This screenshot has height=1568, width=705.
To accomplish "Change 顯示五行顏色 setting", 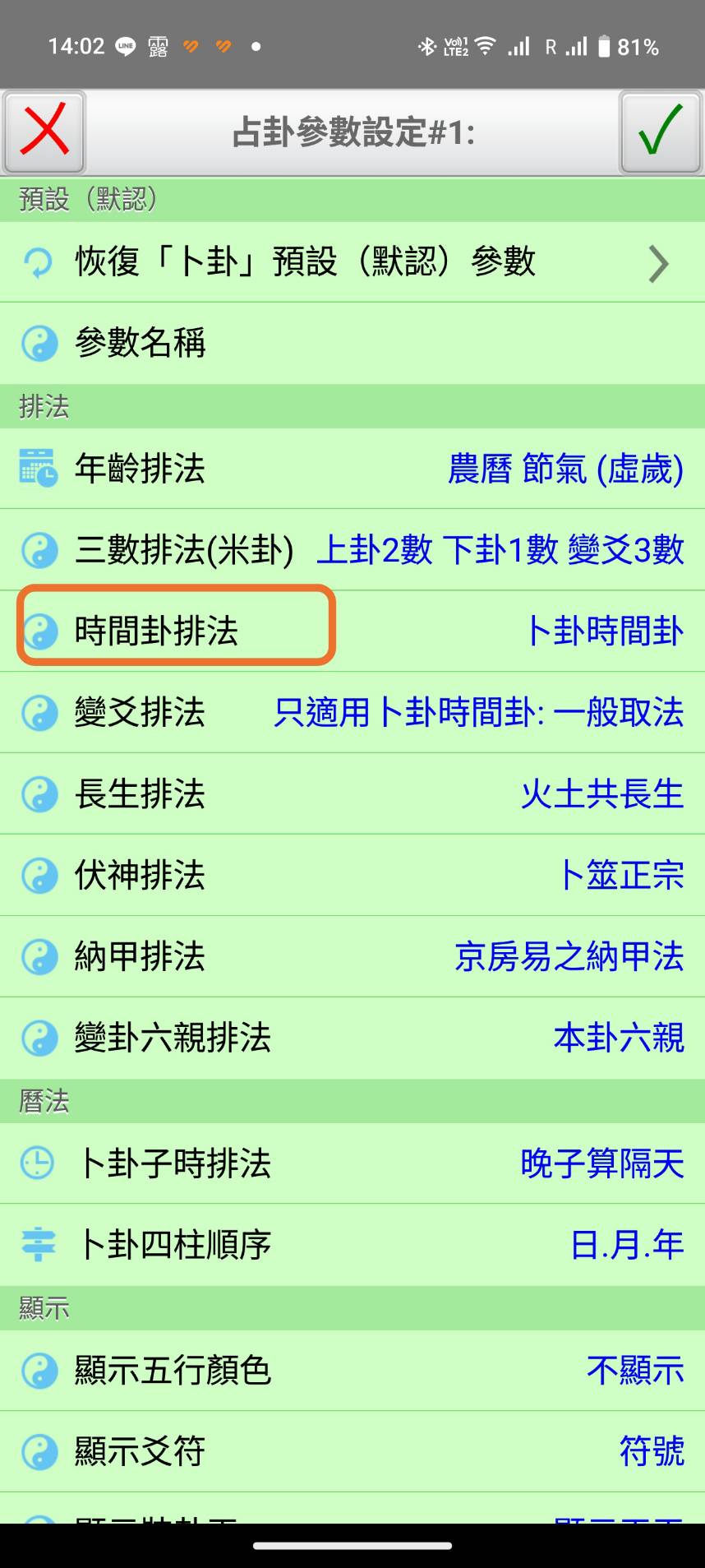I will pos(352,1371).
